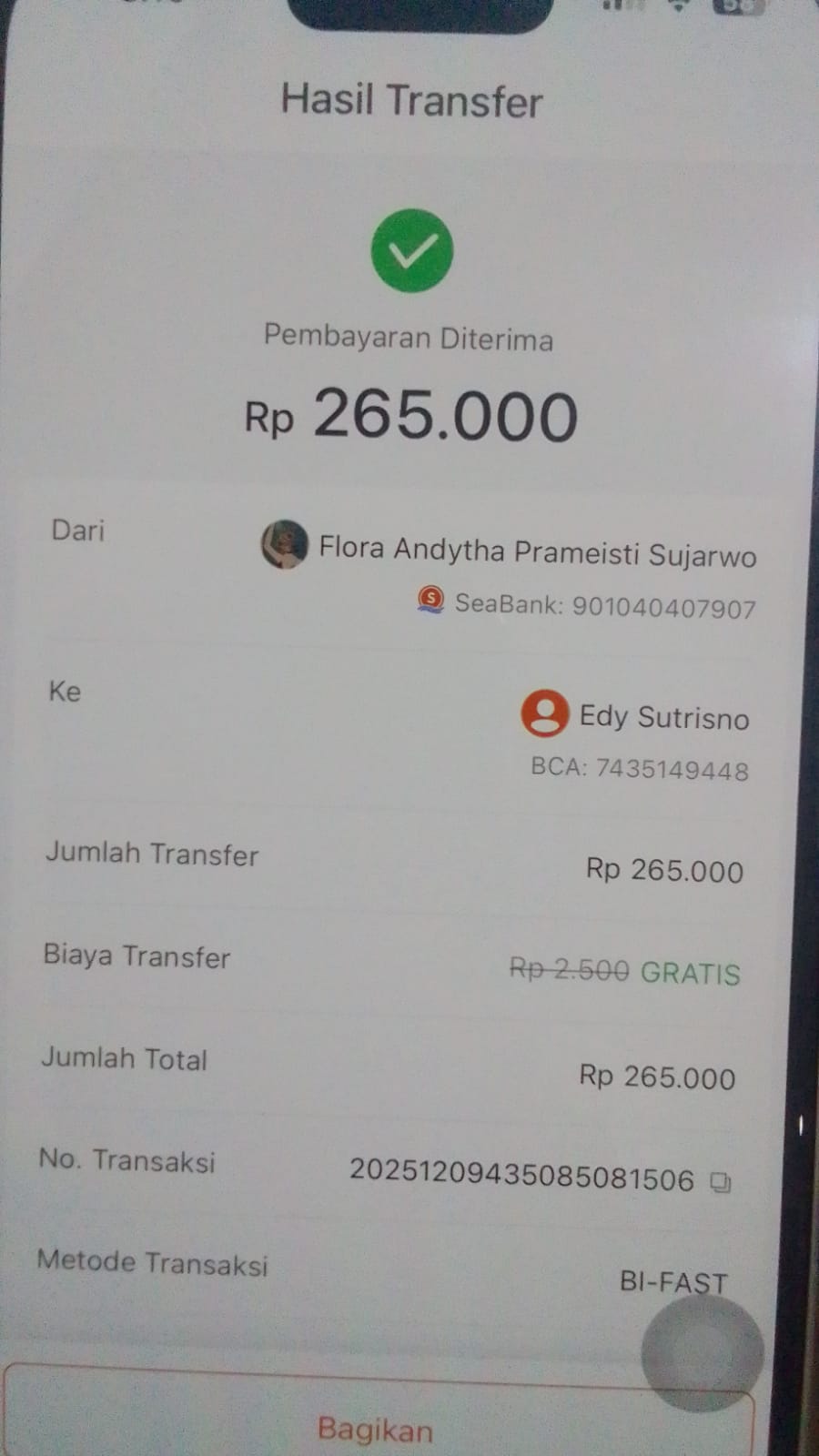The width and height of the screenshot is (819, 1456).
Task: Copy the transaction number
Action: (x=721, y=1182)
